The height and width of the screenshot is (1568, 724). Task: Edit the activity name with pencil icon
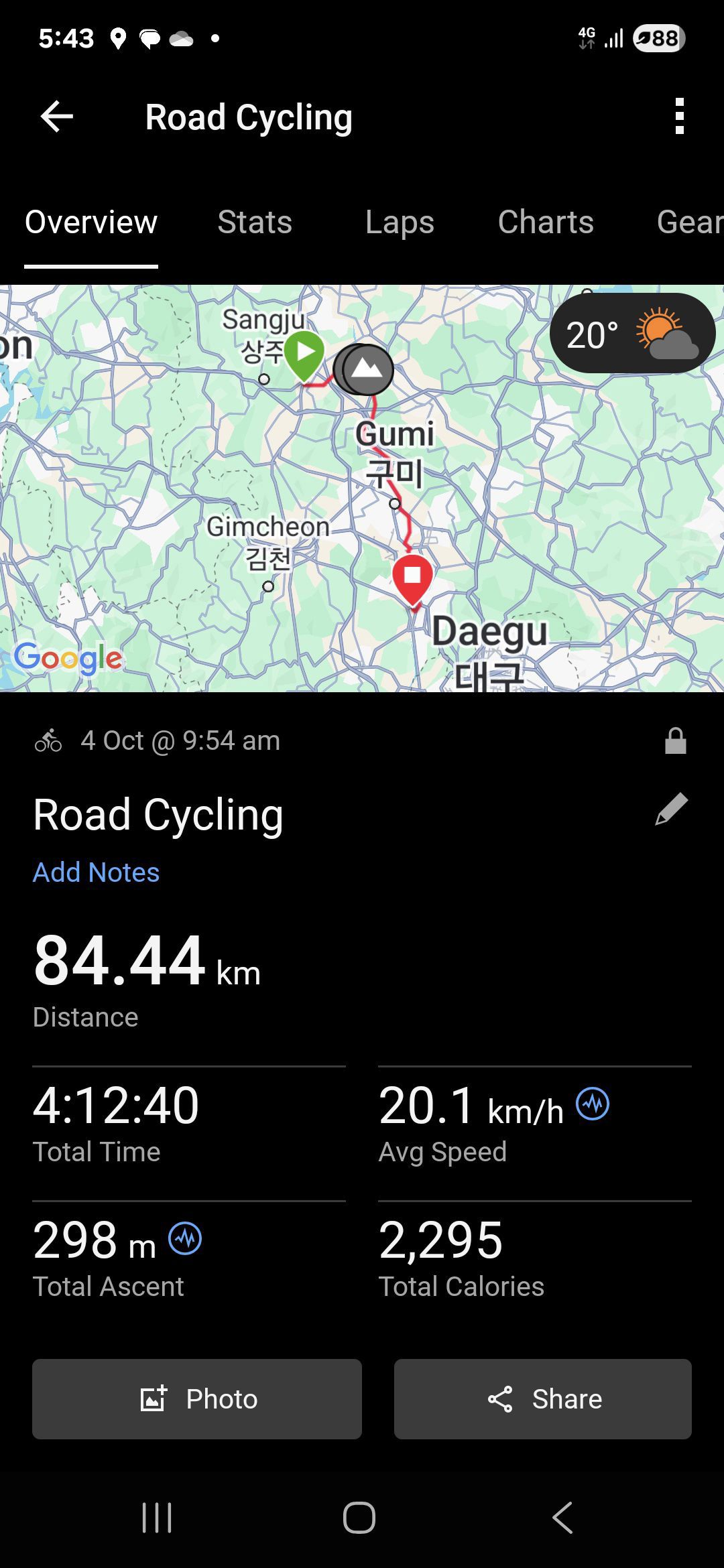pyautogui.click(x=672, y=809)
